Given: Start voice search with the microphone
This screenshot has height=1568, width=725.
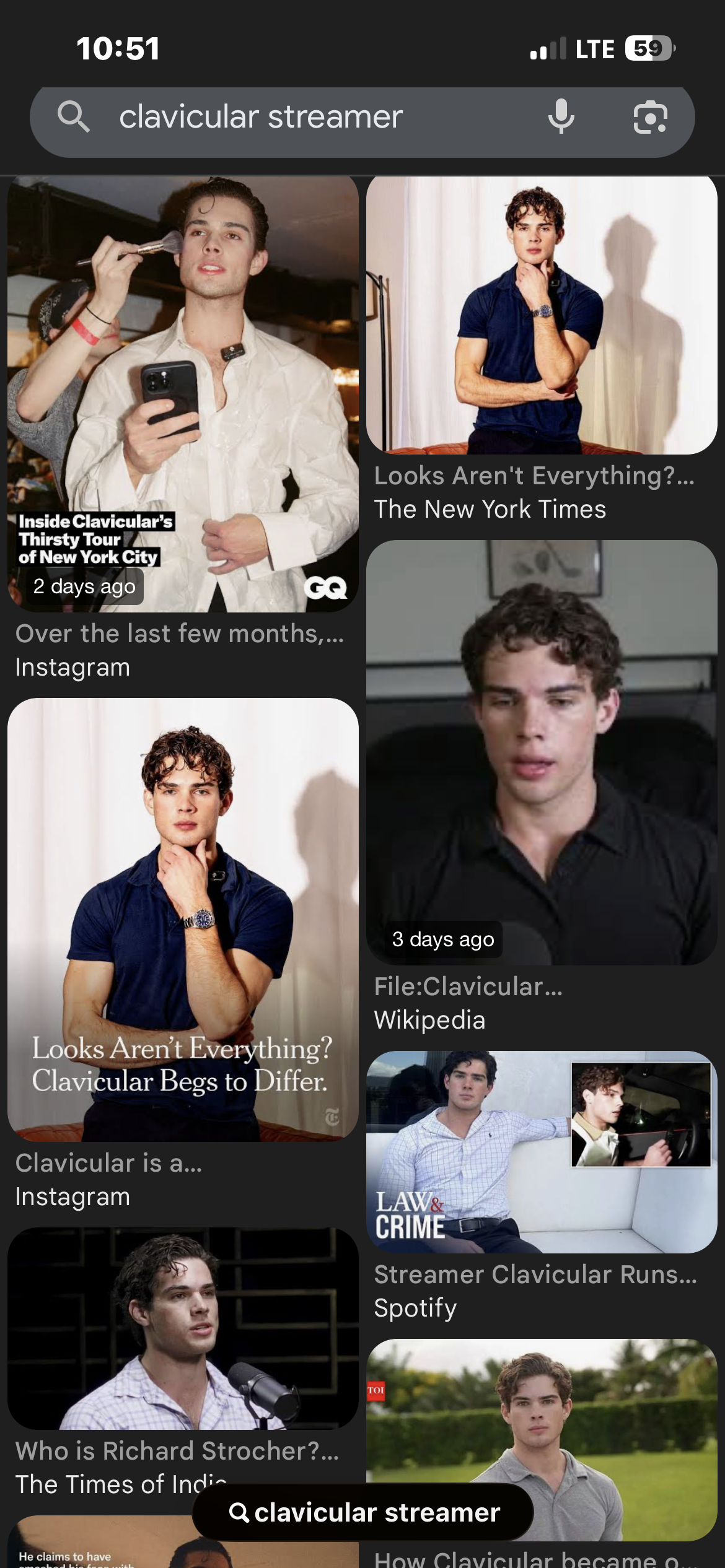Looking at the screenshot, I should 561,116.
